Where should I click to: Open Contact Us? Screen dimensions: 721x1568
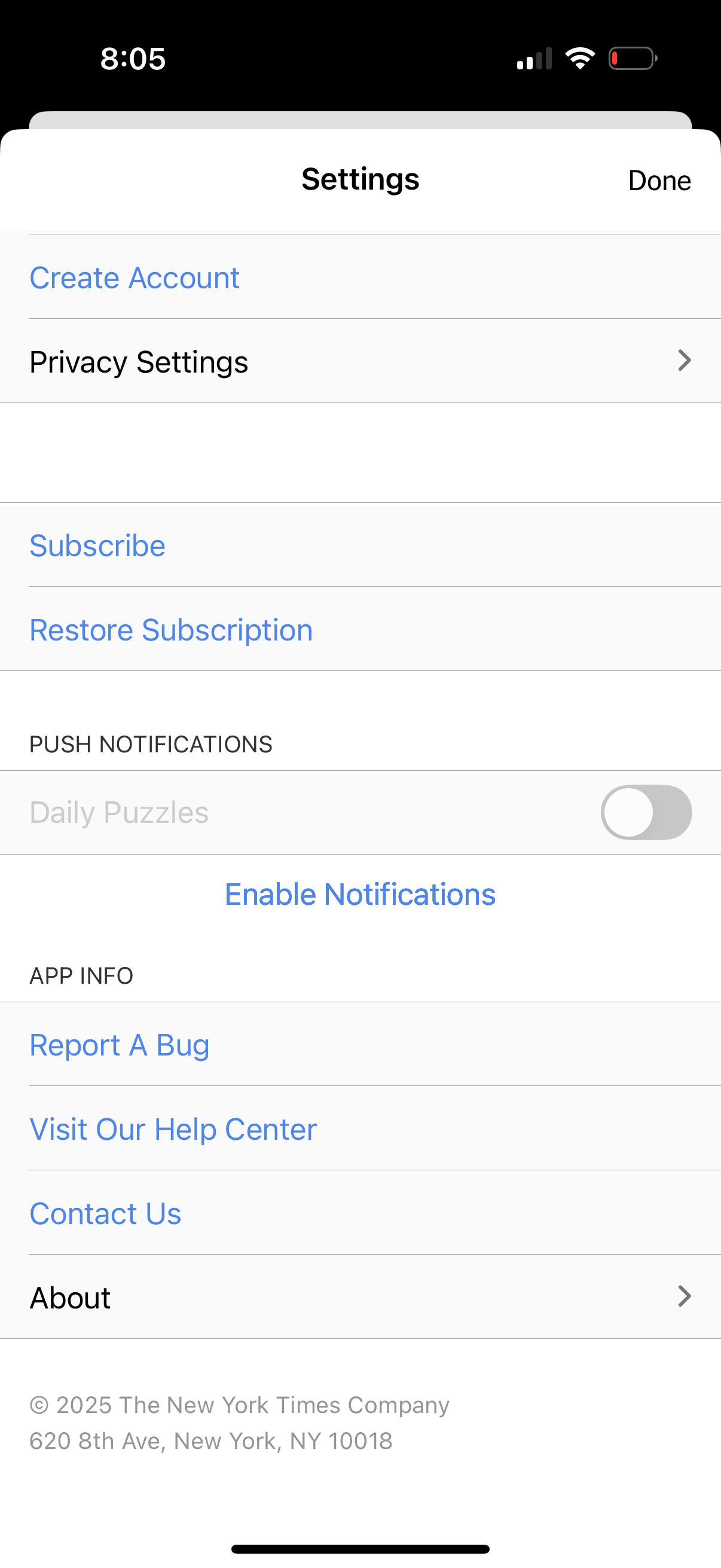coord(105,1213)
